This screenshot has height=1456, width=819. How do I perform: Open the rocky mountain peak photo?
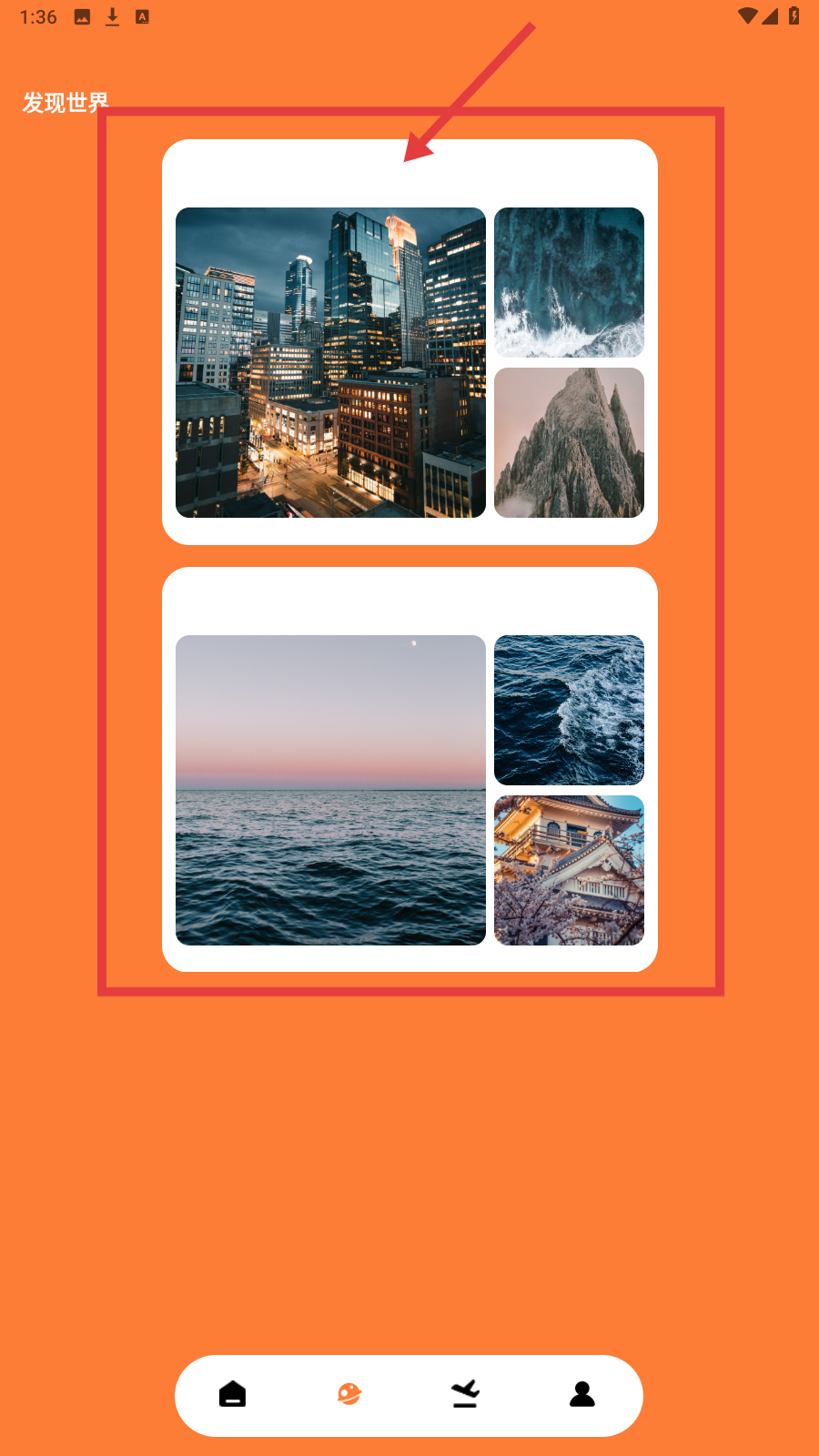569,443
